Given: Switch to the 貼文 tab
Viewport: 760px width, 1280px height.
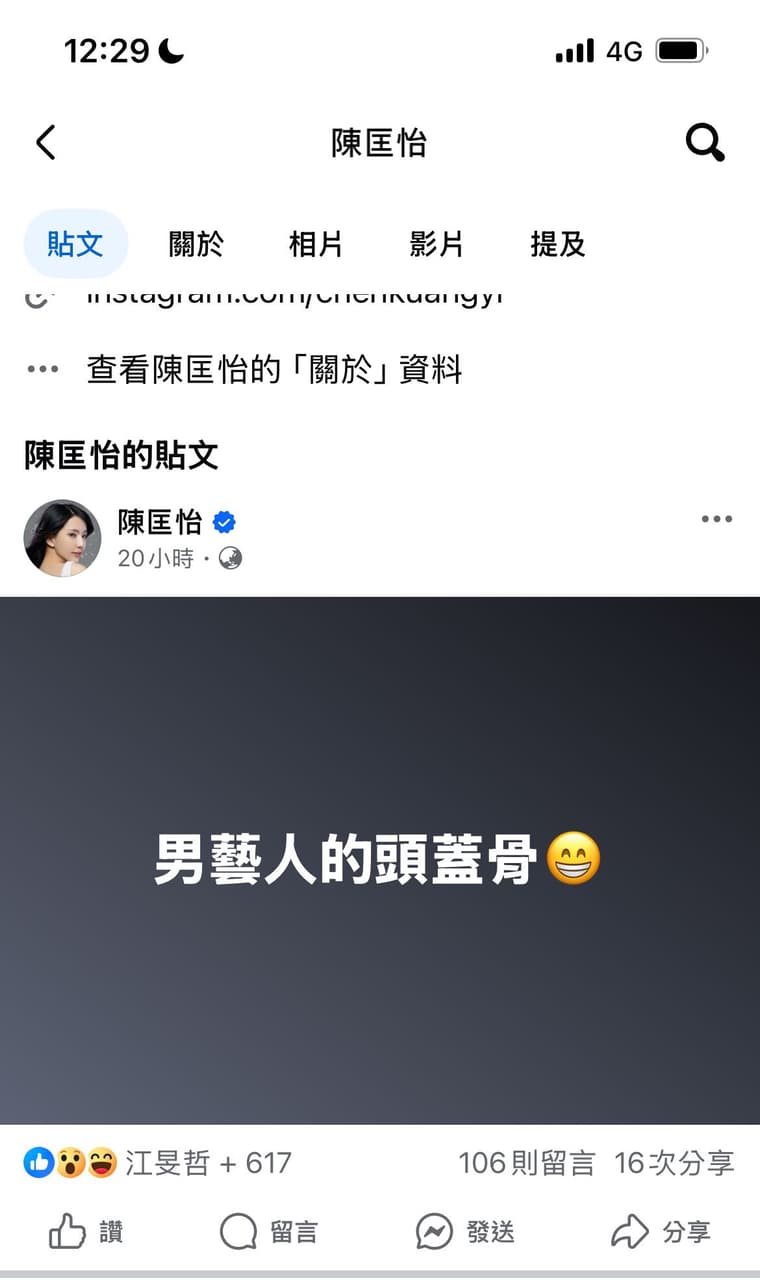Looking at the screenshot, I should pos(76,244).
